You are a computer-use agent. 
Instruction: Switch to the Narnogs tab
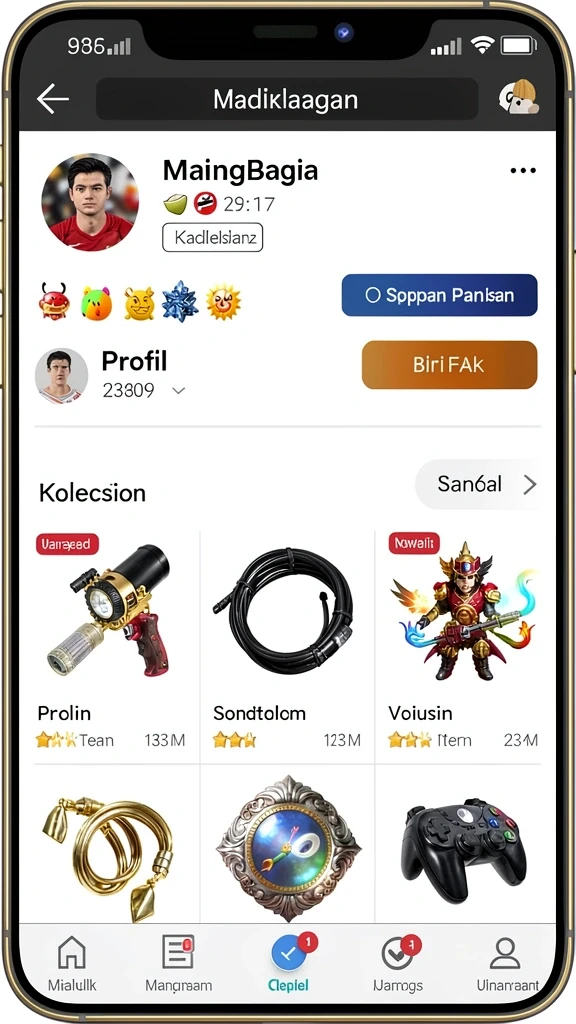tap(398, 964)
